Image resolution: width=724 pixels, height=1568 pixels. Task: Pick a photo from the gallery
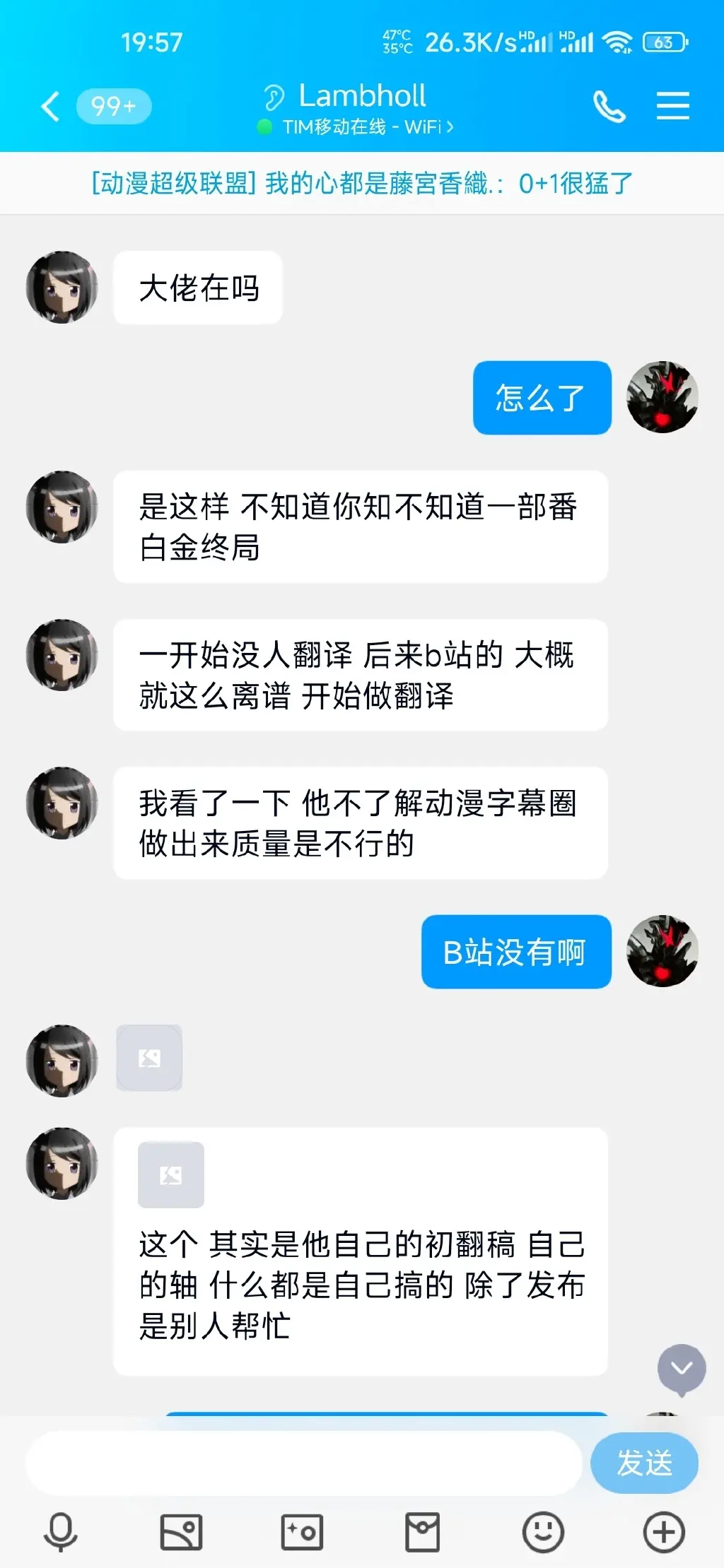tap(181, 1532)
